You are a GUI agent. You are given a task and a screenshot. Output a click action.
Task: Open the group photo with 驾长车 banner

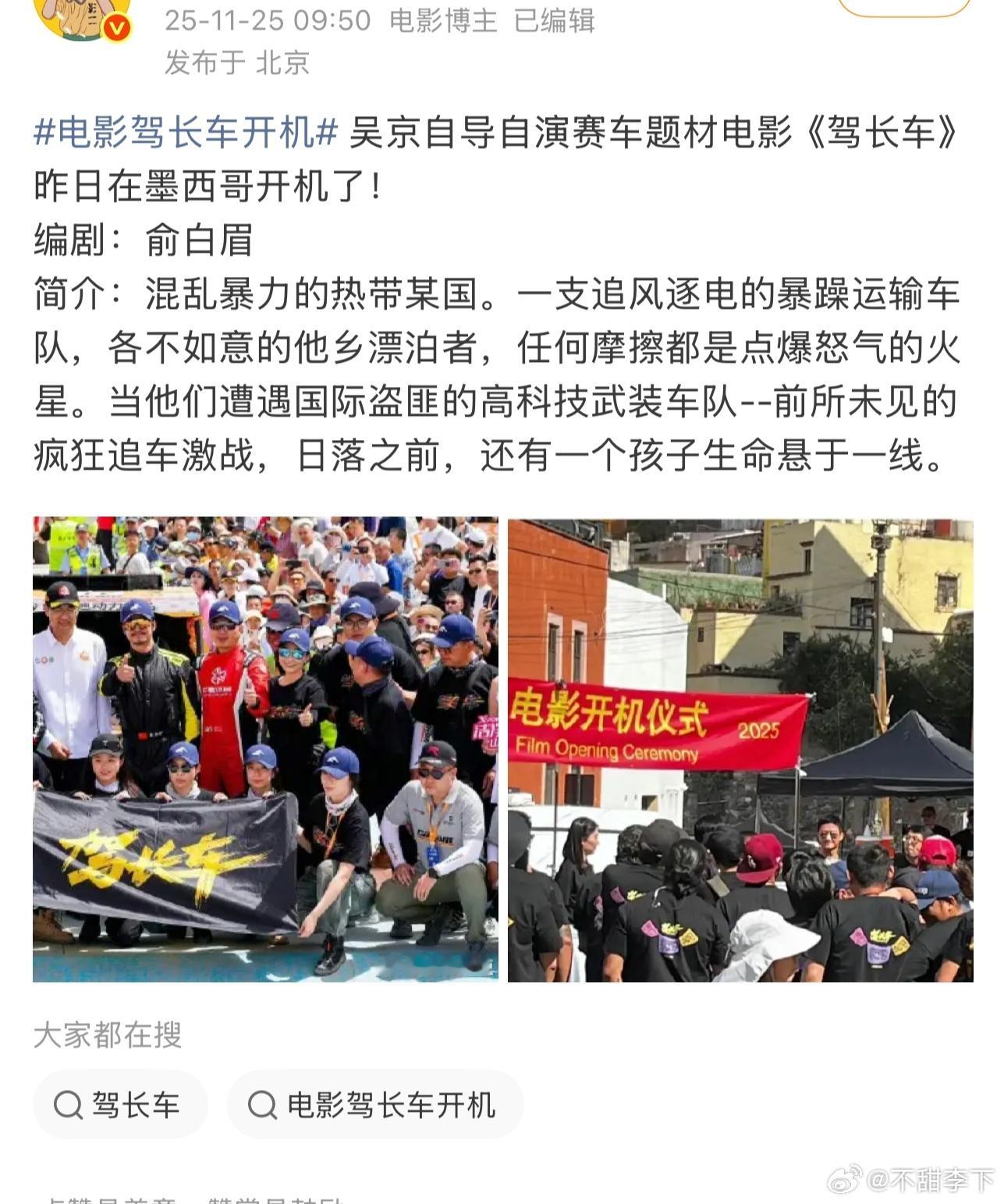click(265, 745)
